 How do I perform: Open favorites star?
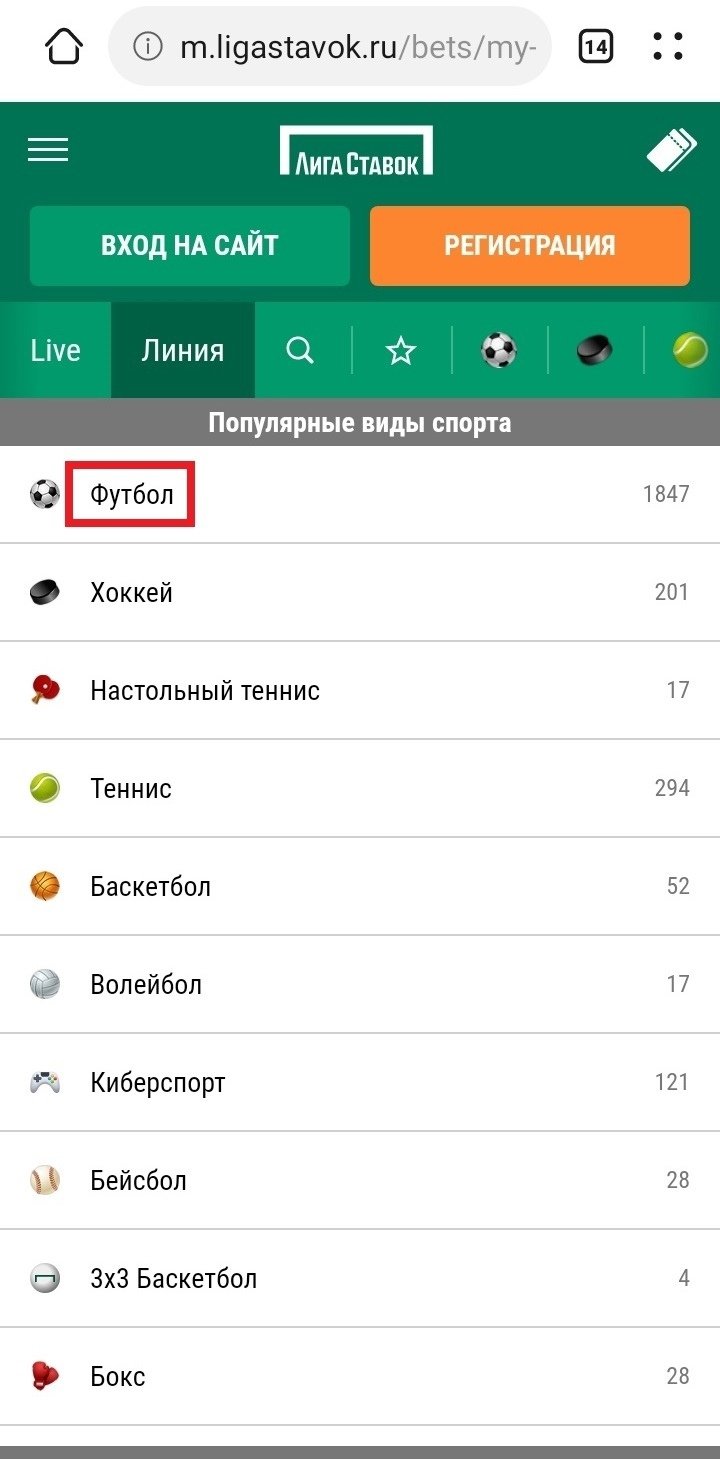pyautogui.click(x=401, y=350)
